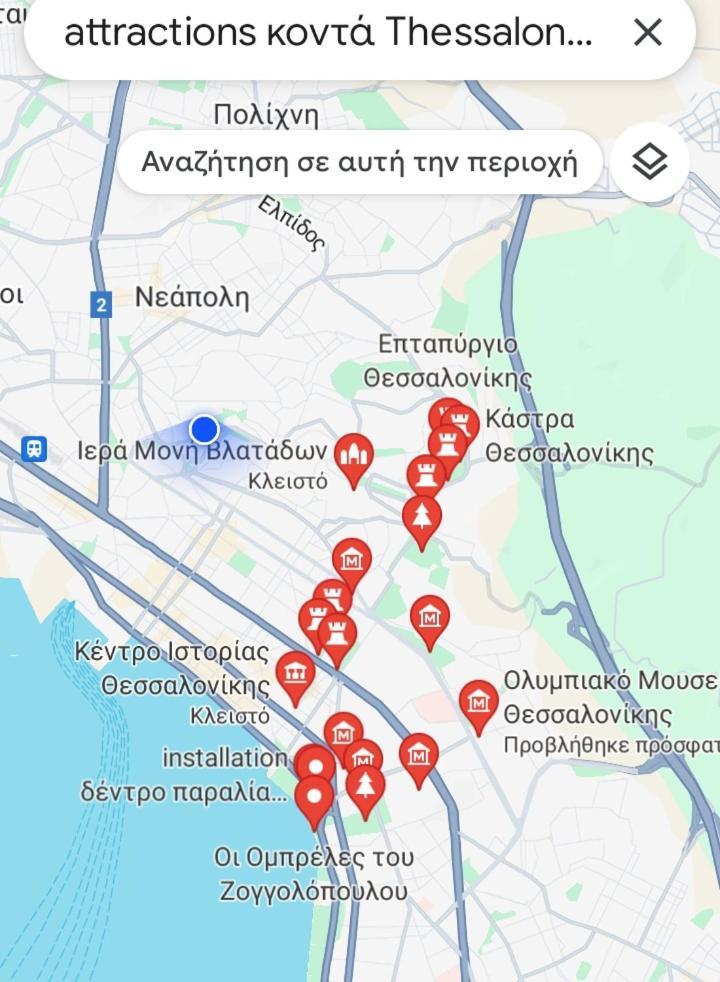720x982 pixels.
Task: Open the Κέντρο Ιστορίας Θεσσαλονίκης marker
Action: tap(295, 673)
